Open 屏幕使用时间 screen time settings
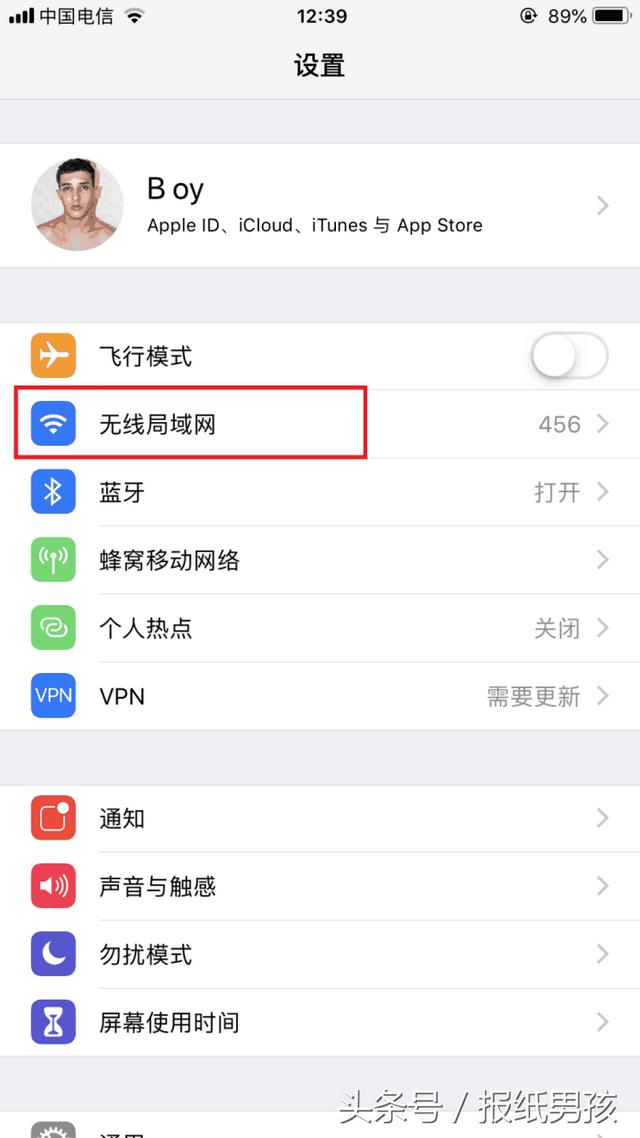This screenshot has width=640, height=1138. point(320,1023)
